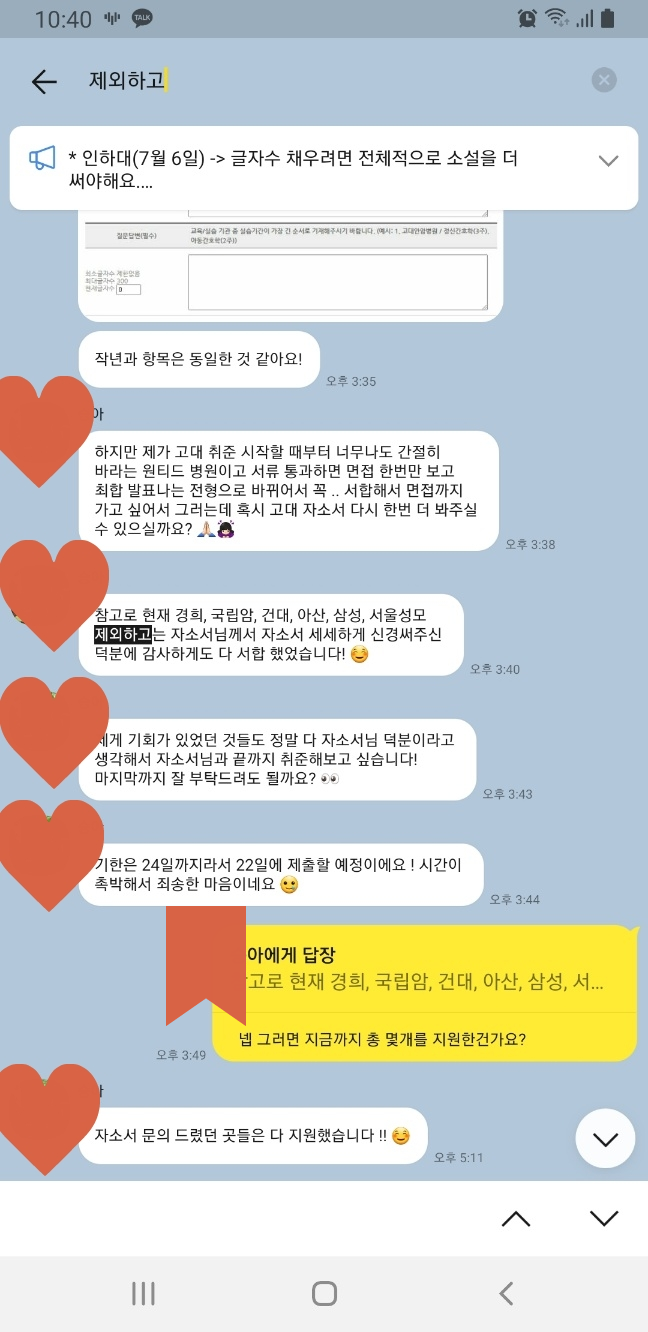Clear the search text 제외하고
648x1332 pixels.
(x=604, y=80)
